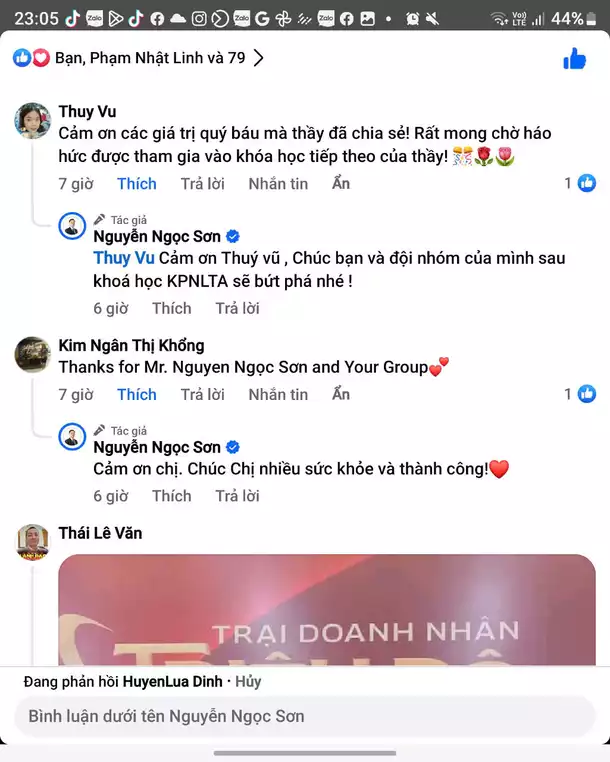Like Nguyễn Ngọc Sơn's reply to Thuy Vu
The width and height of the screenshot is (610, 762).
pos(171,308)
